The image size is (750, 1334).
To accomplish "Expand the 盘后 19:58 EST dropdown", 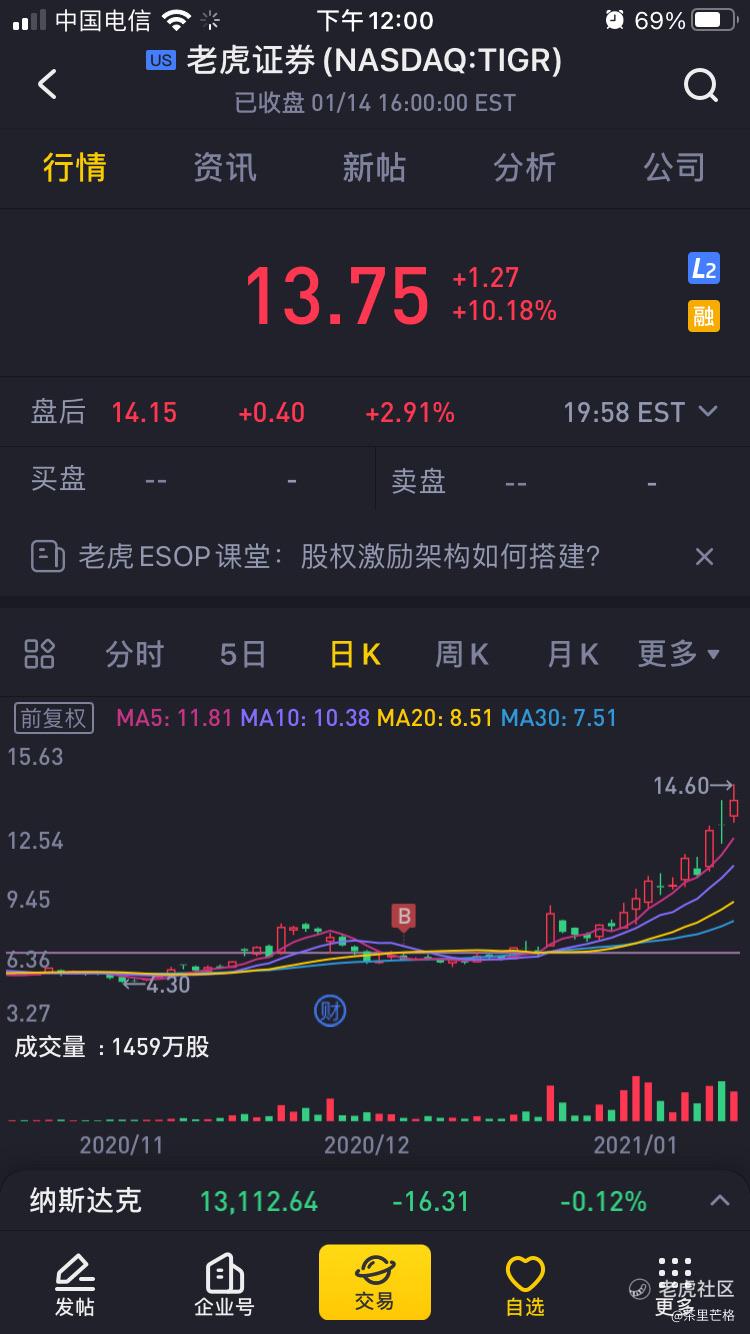I will point(707,411).
